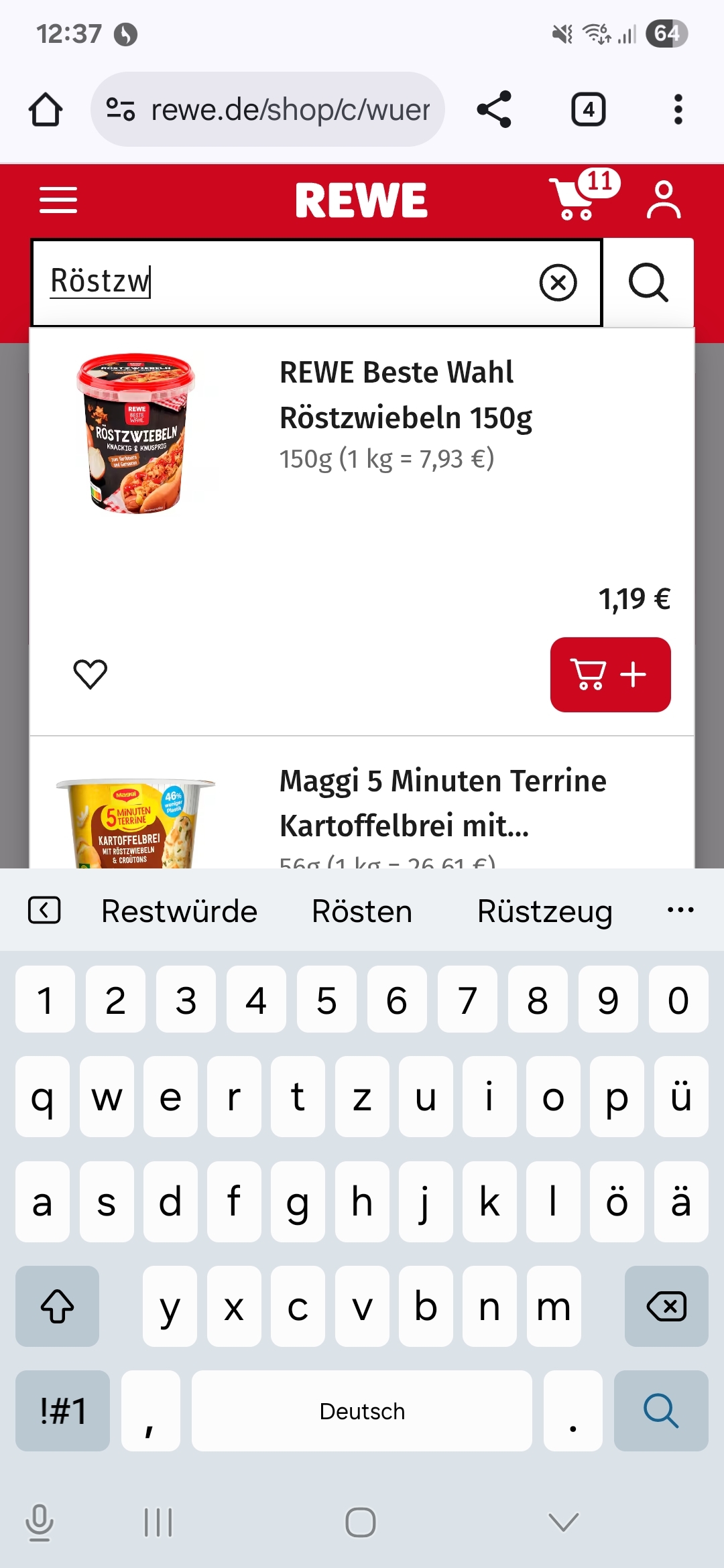Hit the keyboard search key
724x1568 pixels.
tap(660, 1411)
